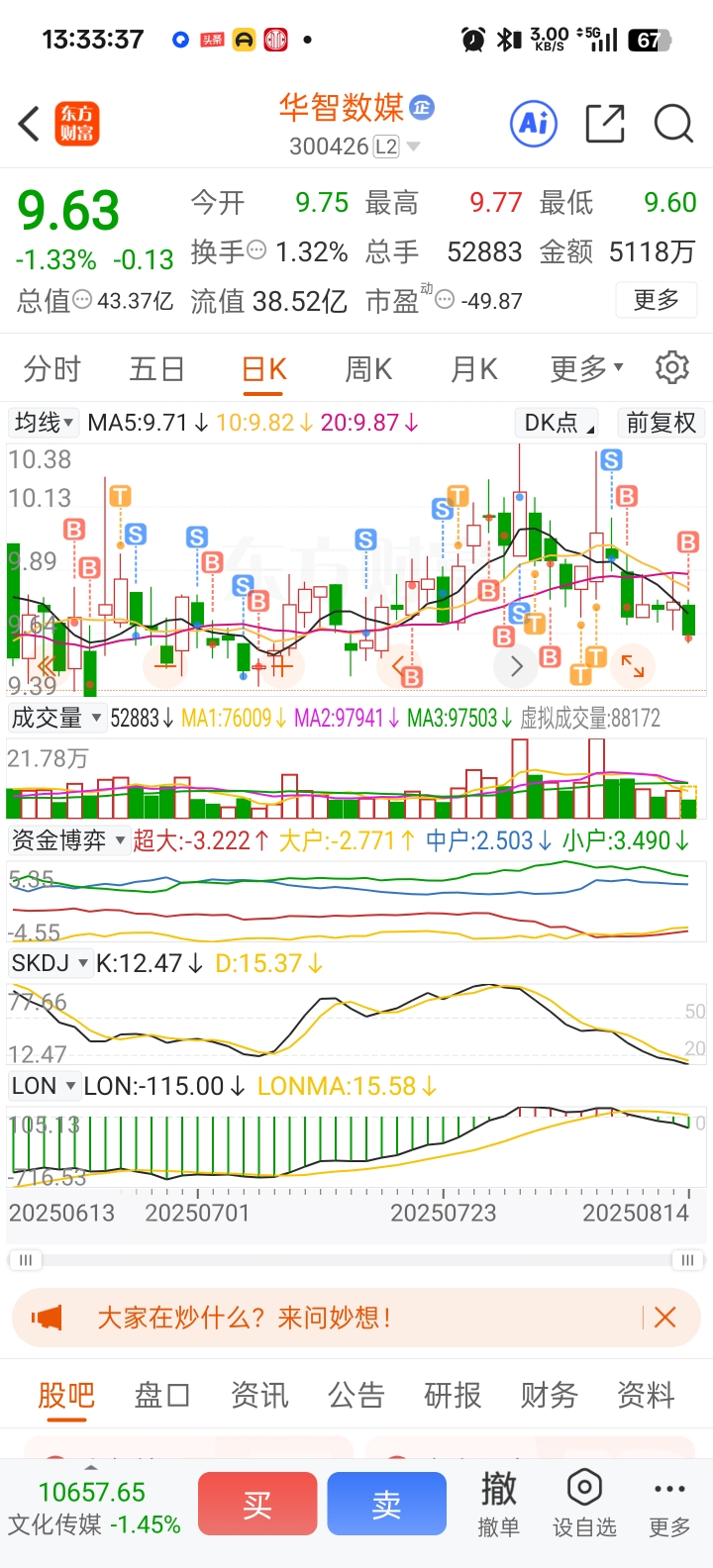Open the Ai assistant icon
713x1568 pixels.
tap(534, 124)
